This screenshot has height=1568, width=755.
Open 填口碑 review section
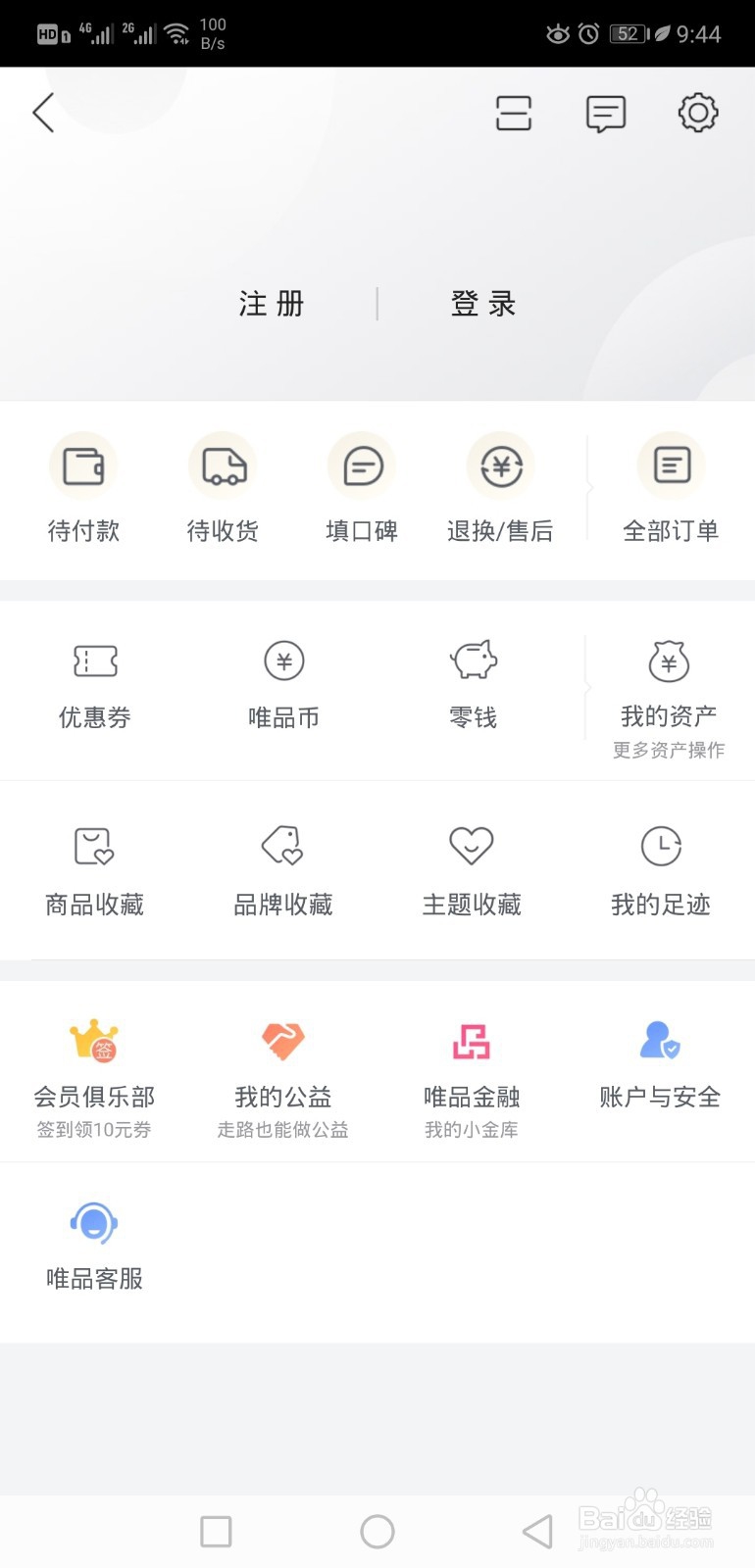pyautogui.click(x=362, y=488)
